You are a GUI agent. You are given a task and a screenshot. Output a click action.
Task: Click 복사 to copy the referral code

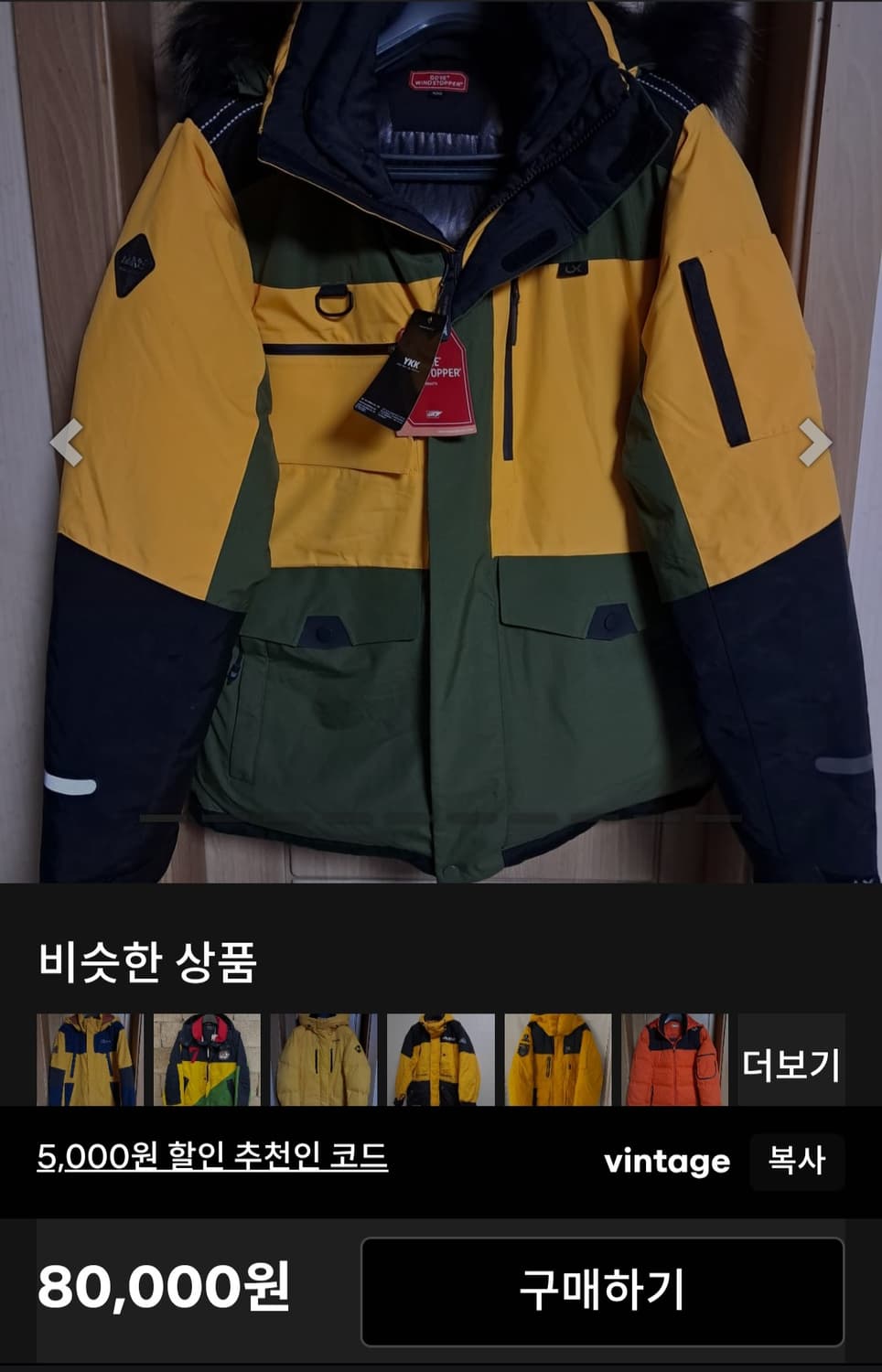(797, 1163)
